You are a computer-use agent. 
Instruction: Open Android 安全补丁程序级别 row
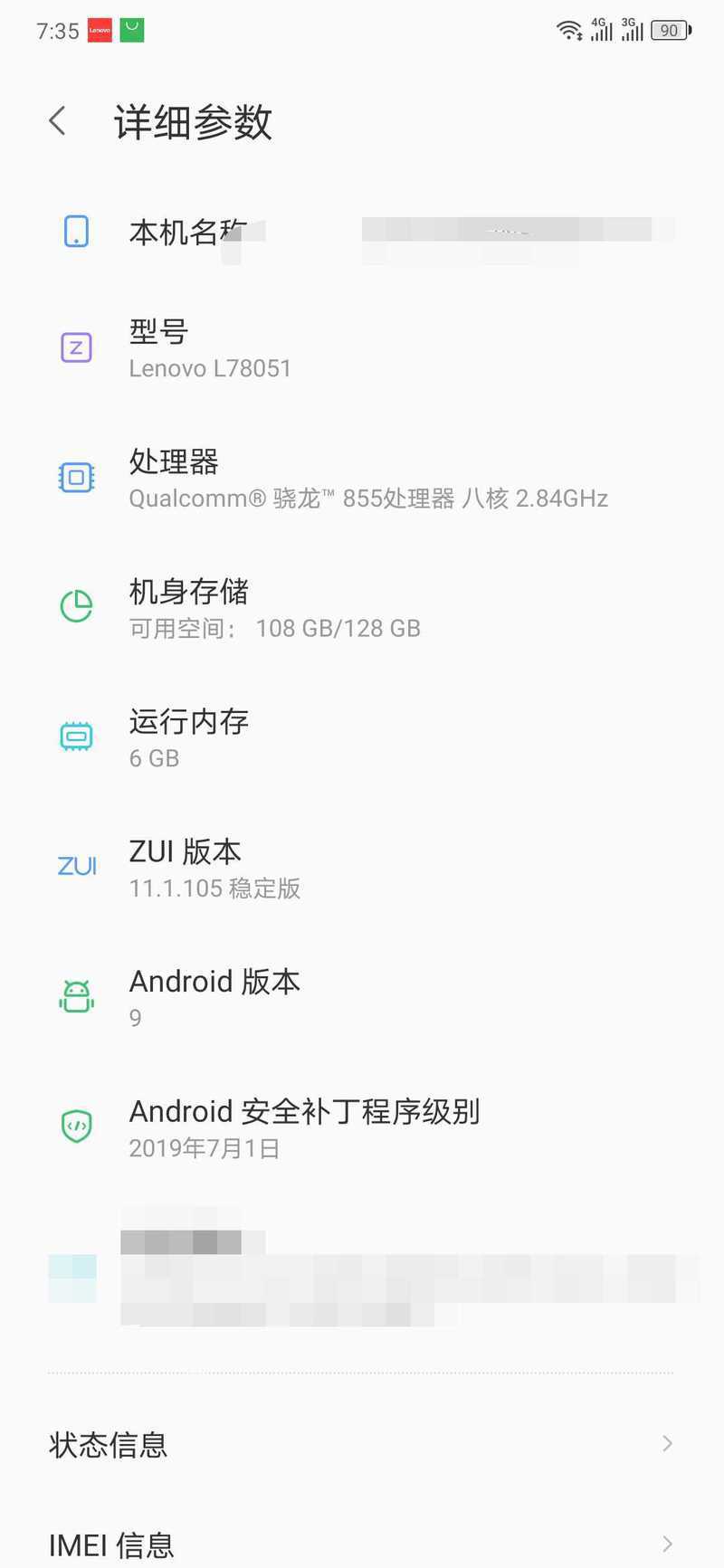(x=362, y=1127)
